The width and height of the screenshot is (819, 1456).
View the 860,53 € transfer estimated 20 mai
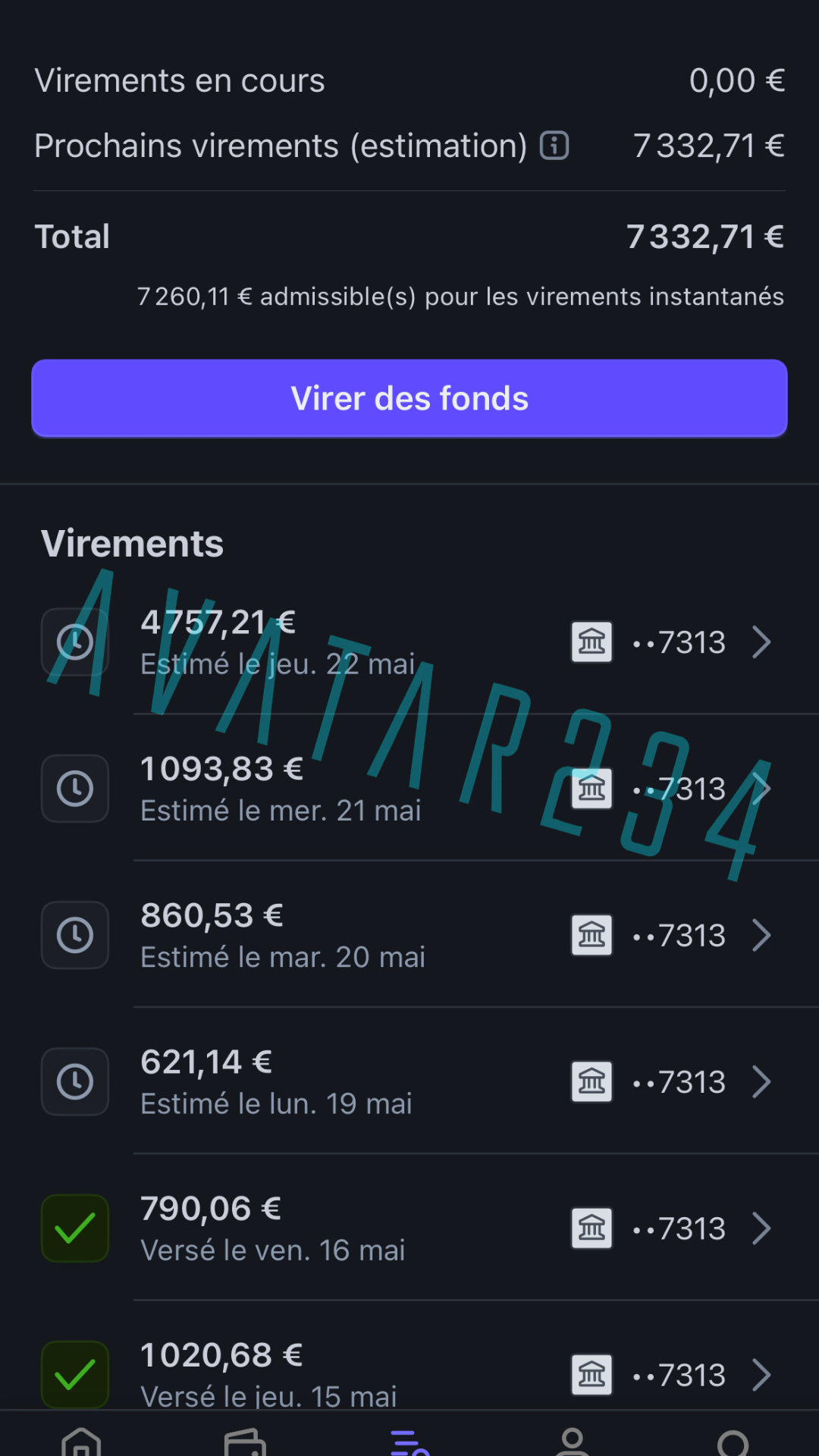tap(409, 935)
